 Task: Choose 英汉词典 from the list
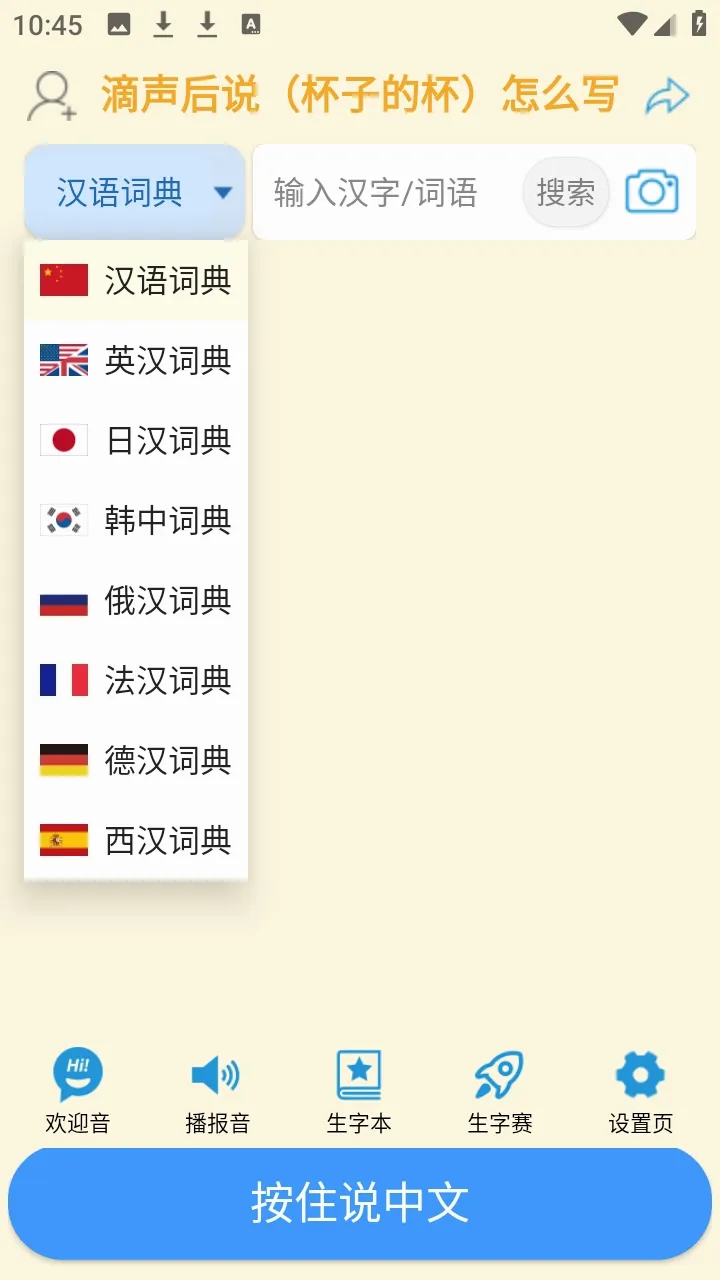(136, 360)
